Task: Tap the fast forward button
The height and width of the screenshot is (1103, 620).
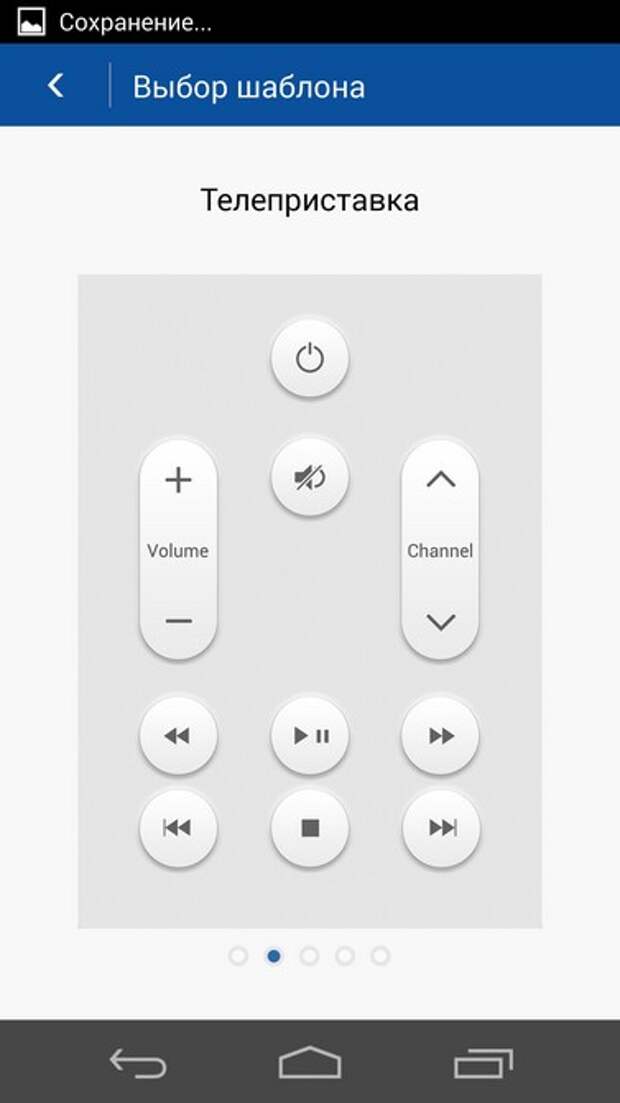Action: pos(441,737)
